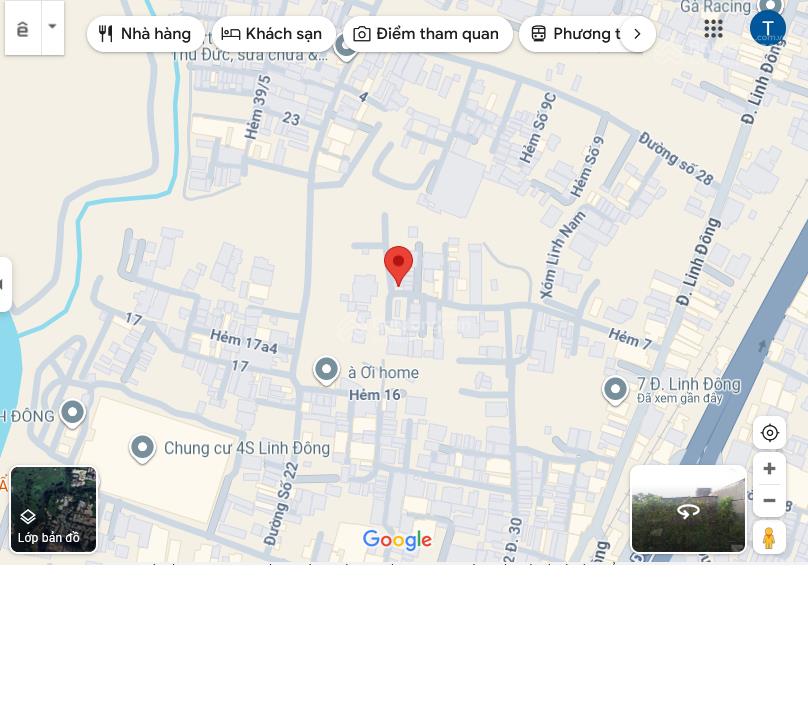Tap the red dropped pin

[398, 264]
